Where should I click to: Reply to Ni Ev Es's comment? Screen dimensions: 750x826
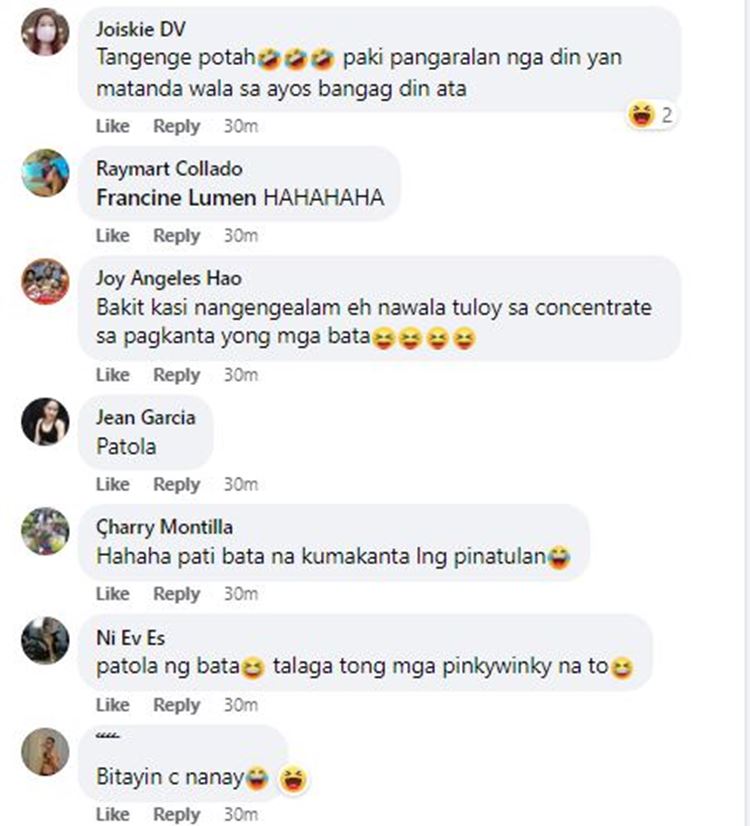[x=176, y=705]
